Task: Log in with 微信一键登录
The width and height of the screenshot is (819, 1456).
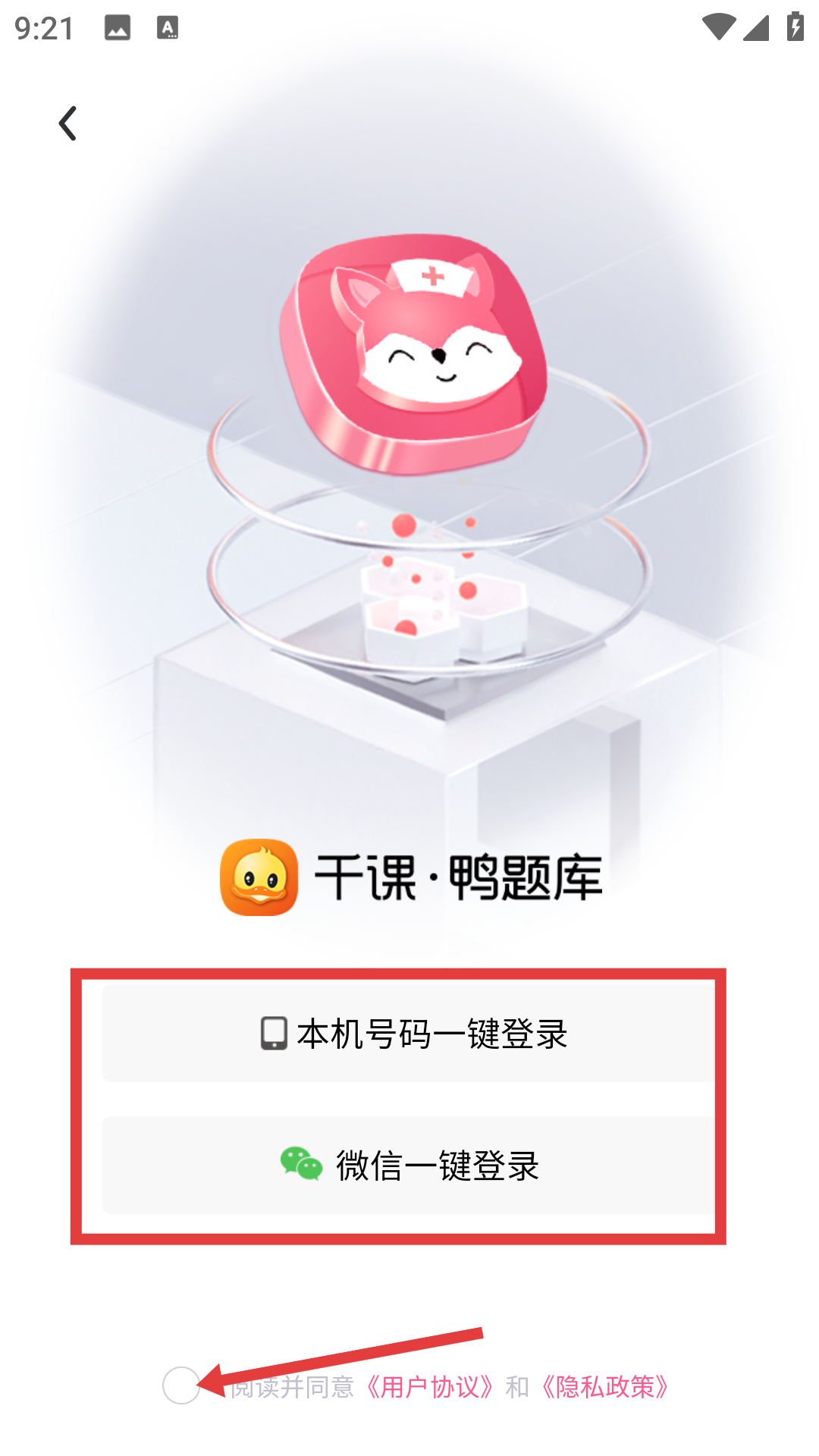Action: click(413, 1165)
